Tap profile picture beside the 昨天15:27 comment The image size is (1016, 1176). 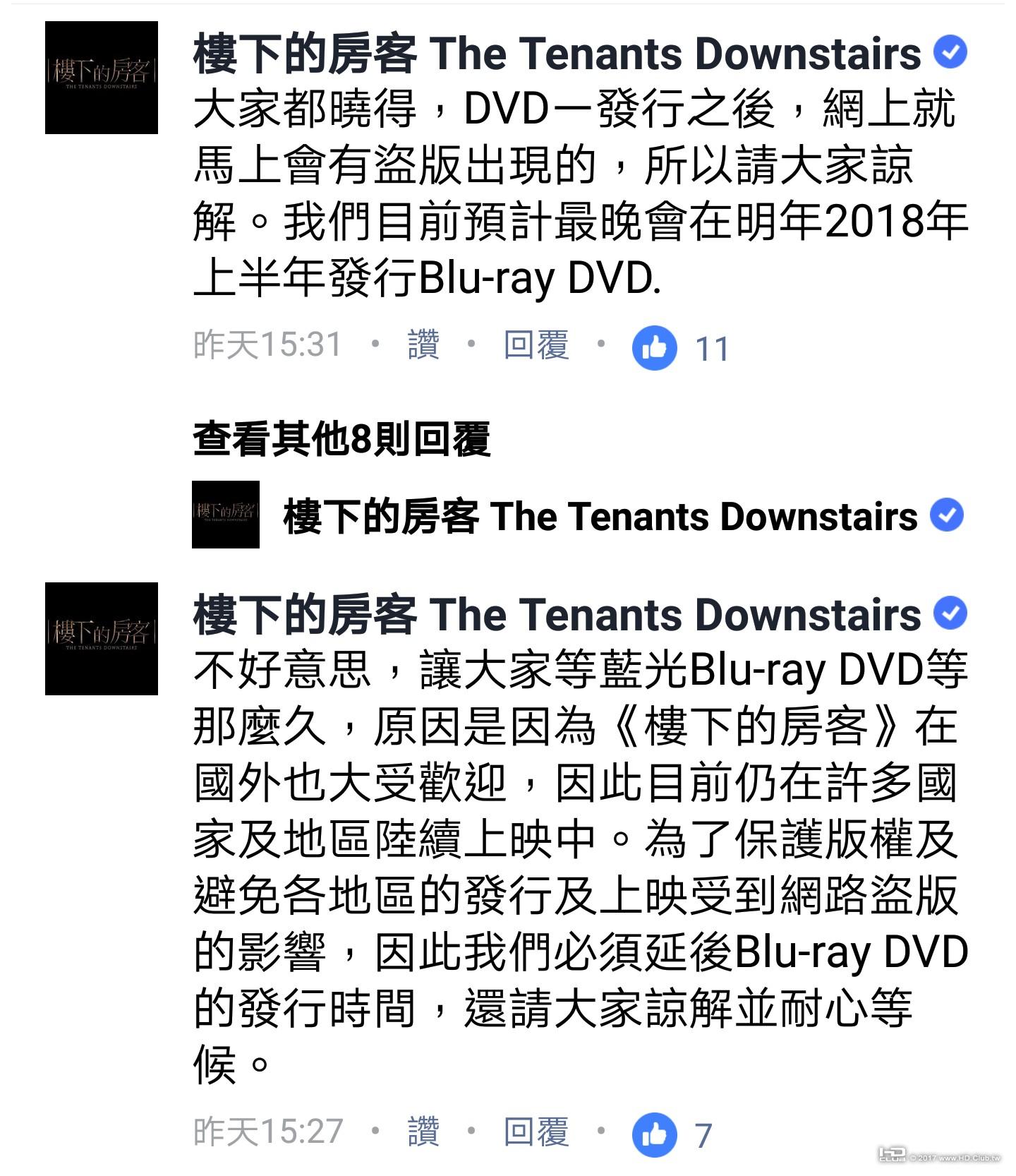click(102, 639)
